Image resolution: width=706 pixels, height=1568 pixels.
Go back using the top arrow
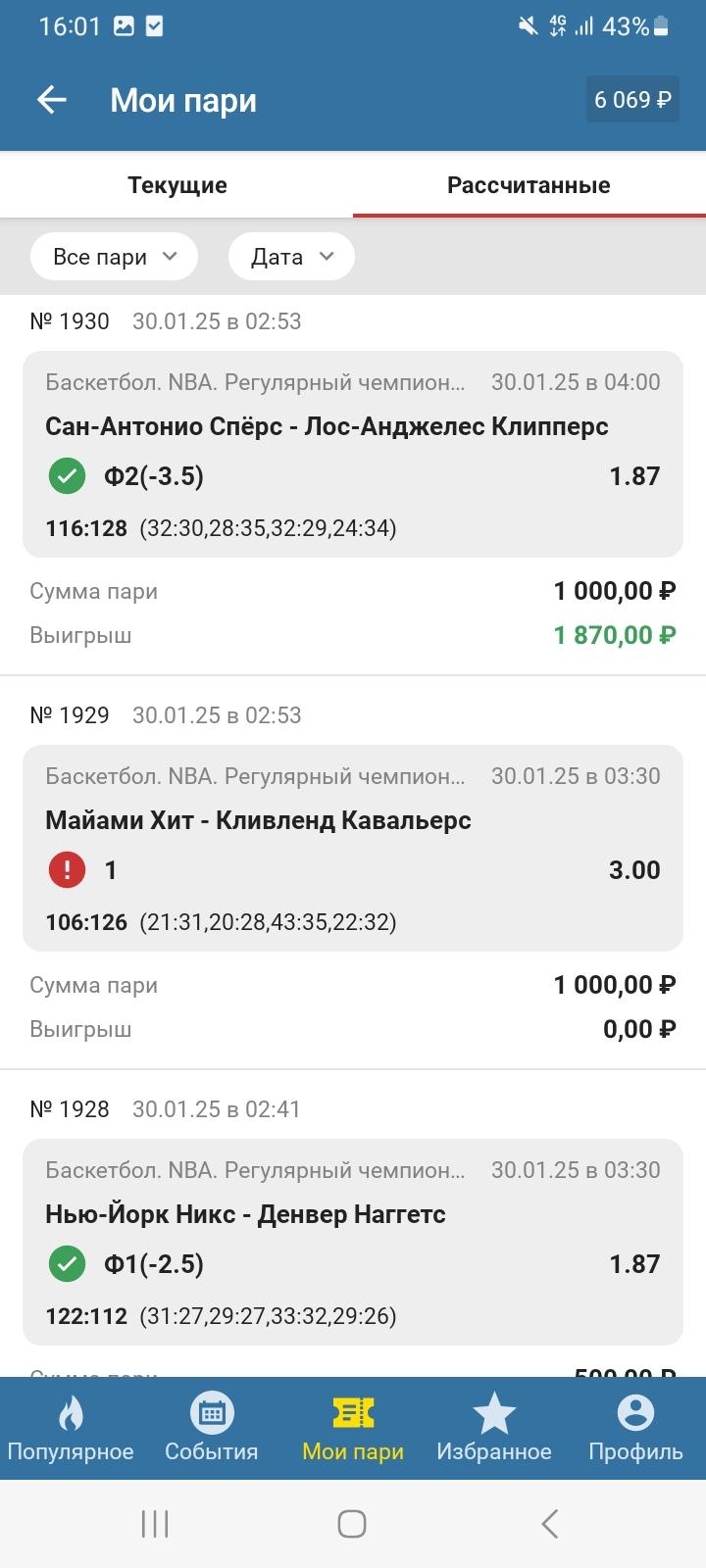[51, 100]
